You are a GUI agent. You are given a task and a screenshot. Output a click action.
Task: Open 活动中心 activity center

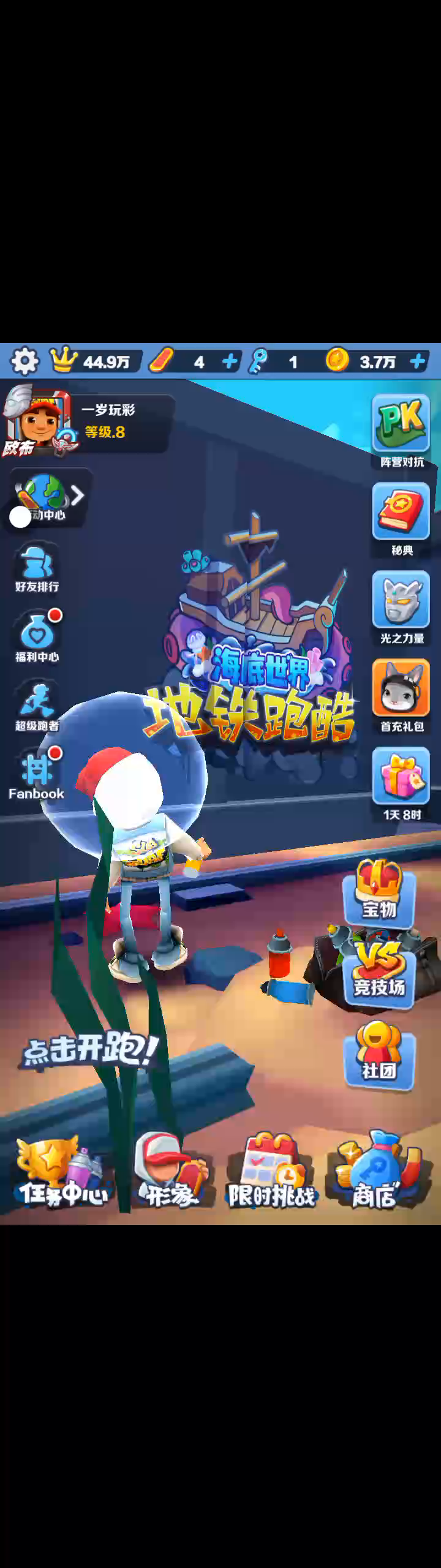(x=48, y=497)
